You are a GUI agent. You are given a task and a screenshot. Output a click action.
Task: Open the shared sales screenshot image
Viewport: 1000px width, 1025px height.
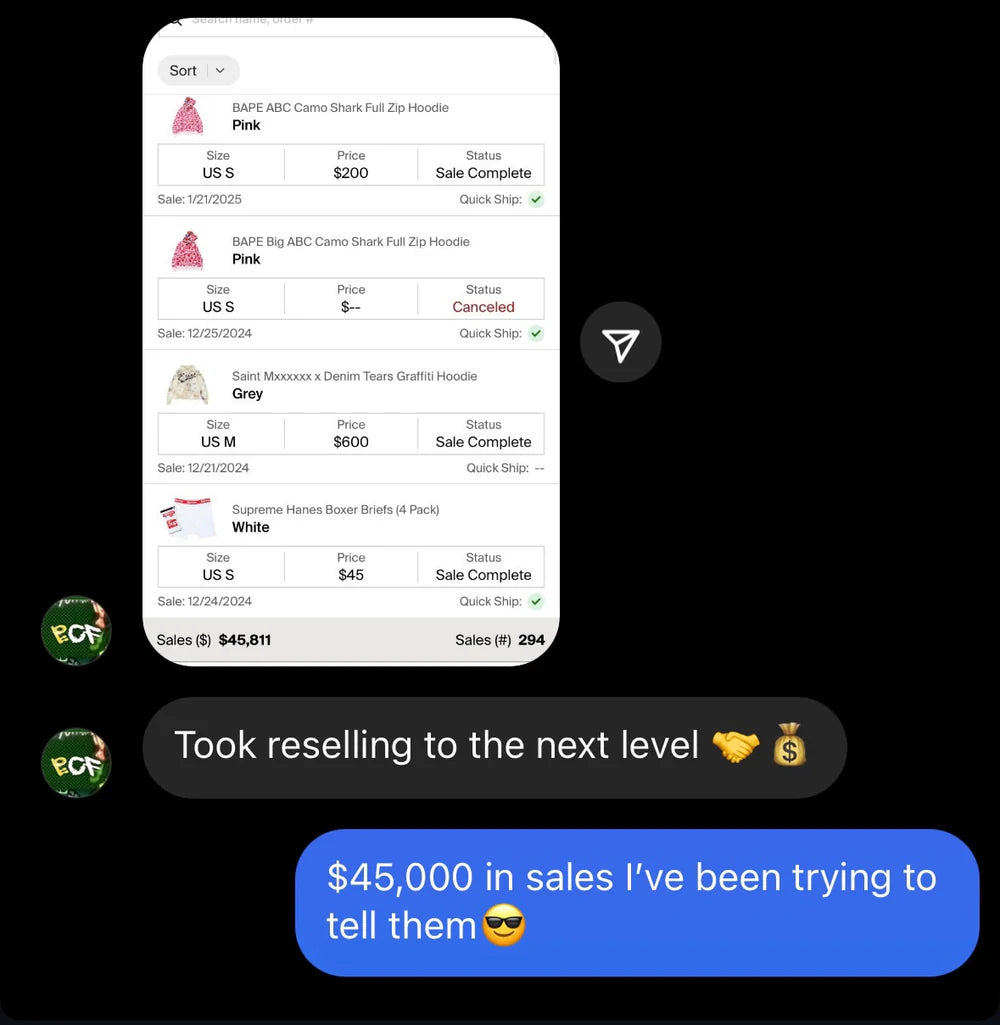(351, 340)
